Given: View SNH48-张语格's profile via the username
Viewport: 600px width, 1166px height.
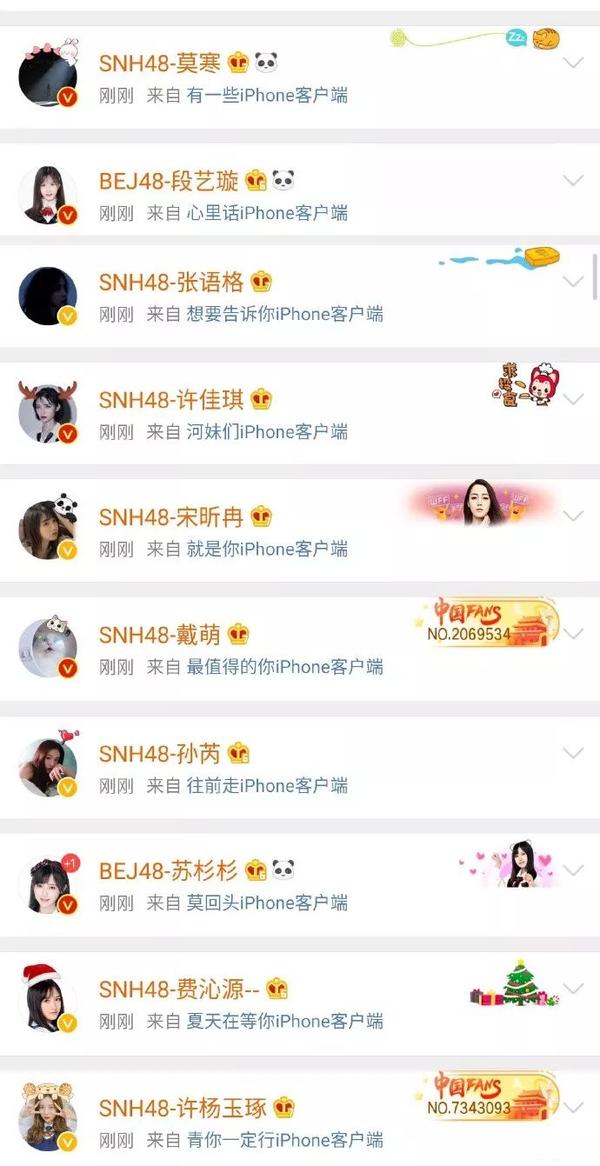Looking at the screenshot, I should point(172,281).
